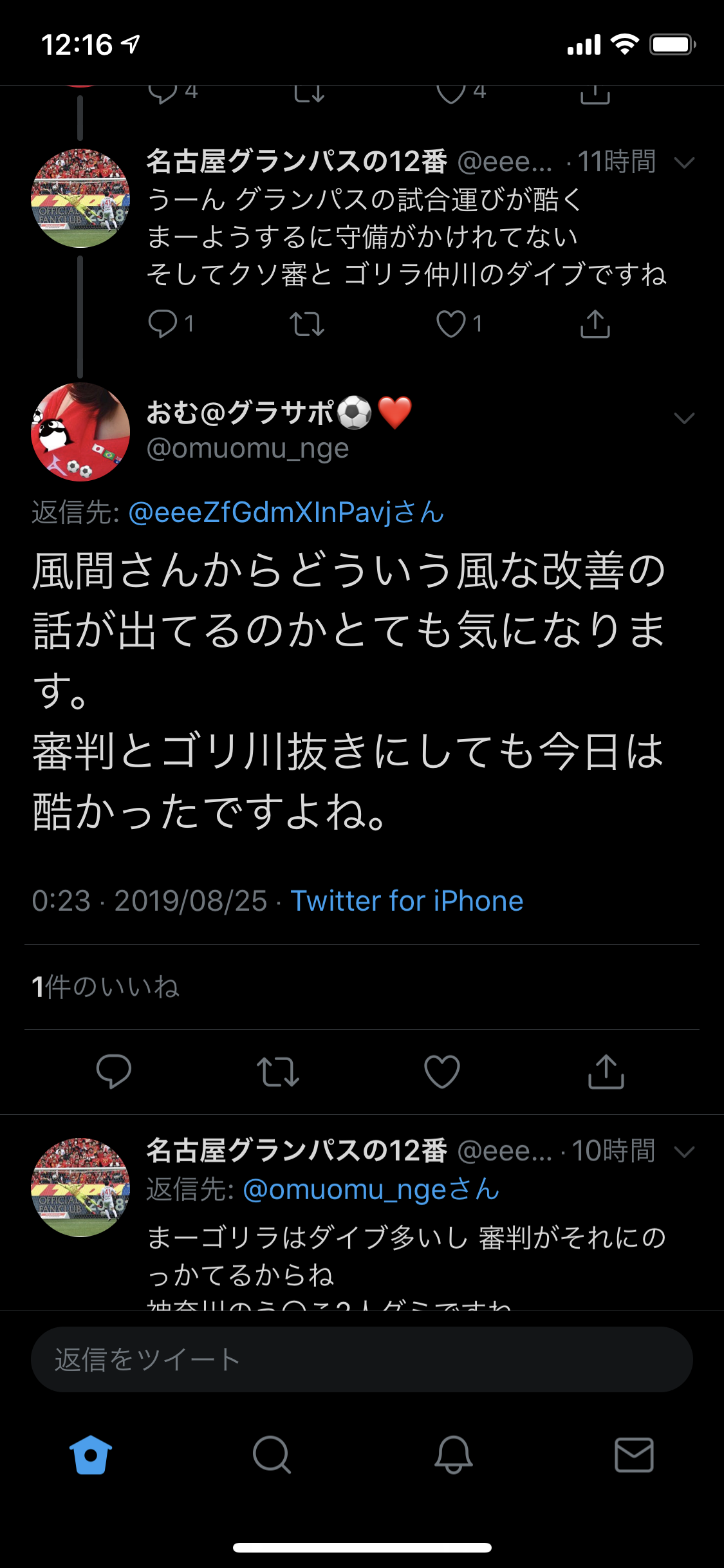Open the @omuomu_ngeさん mention link

point(371,1190)
